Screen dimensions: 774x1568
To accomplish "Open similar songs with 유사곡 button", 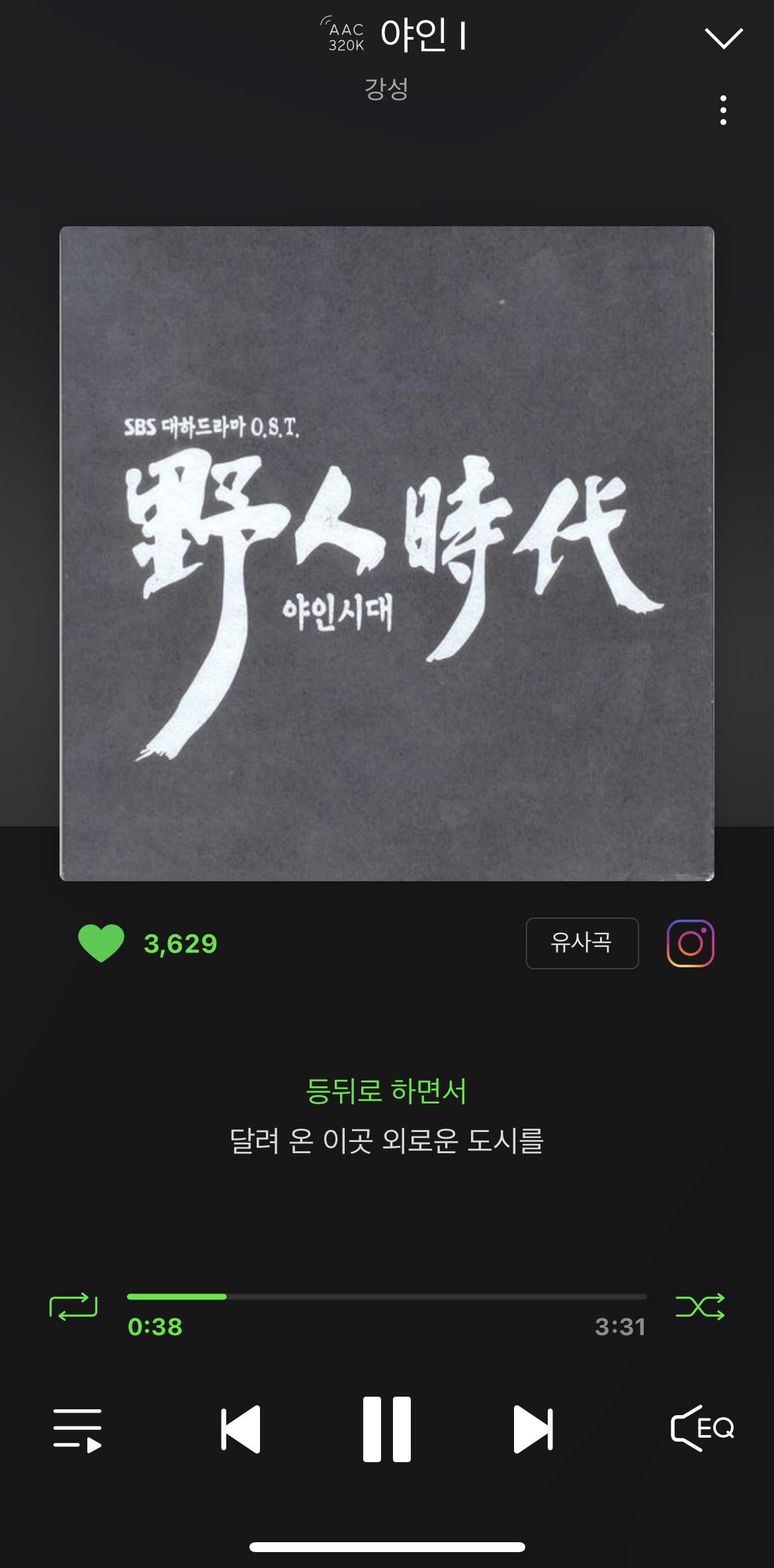I will [581, 943].
